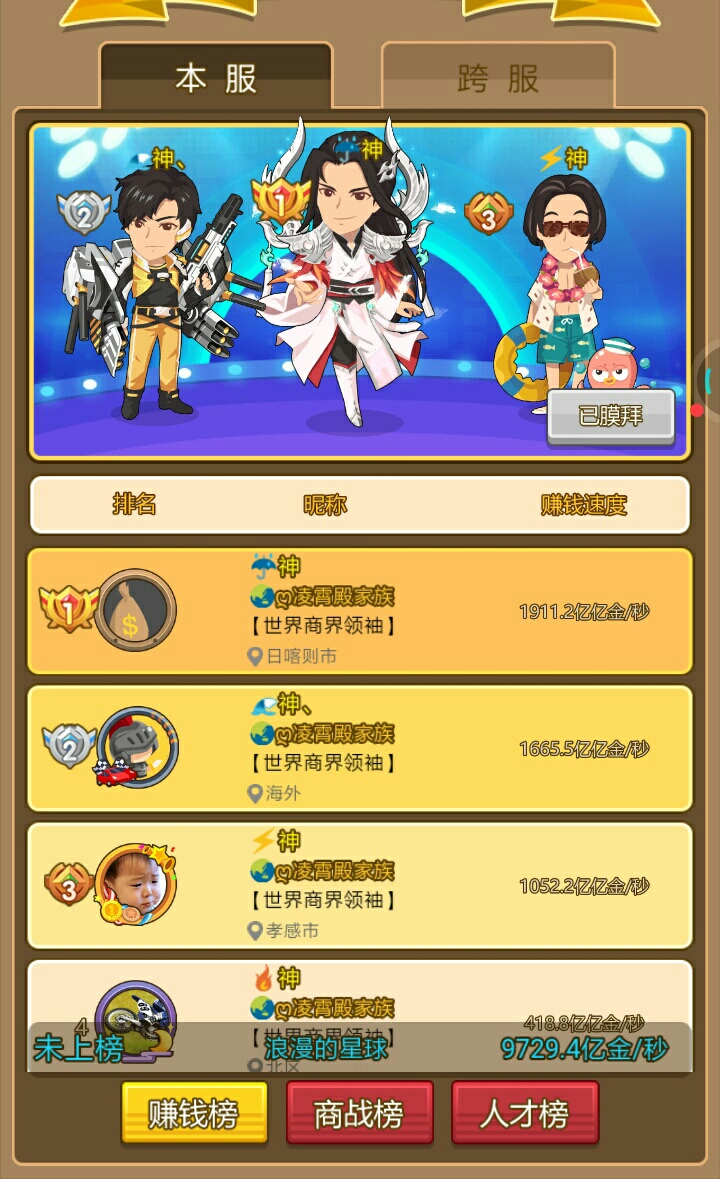Open rank 3 player from 孝感市

[x=360, y=885]
